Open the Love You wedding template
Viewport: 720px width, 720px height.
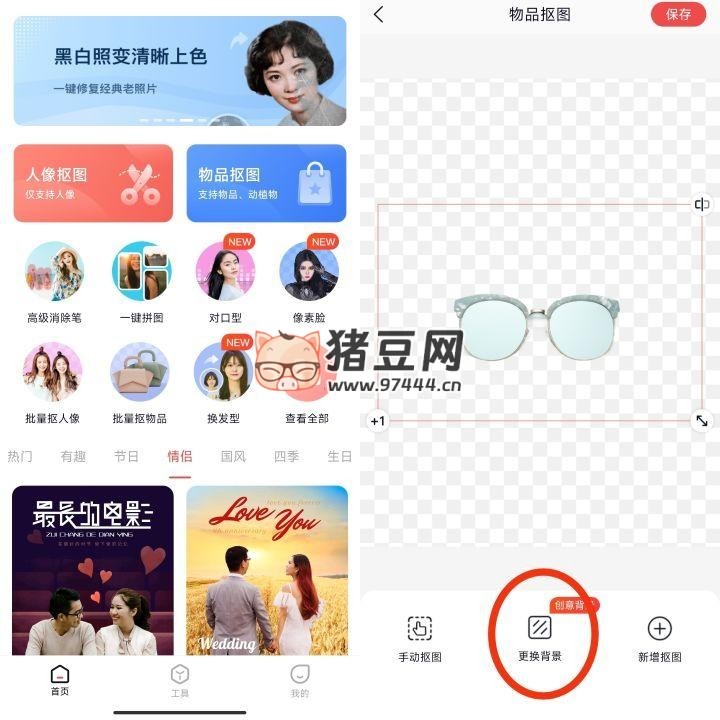point(266,570)
